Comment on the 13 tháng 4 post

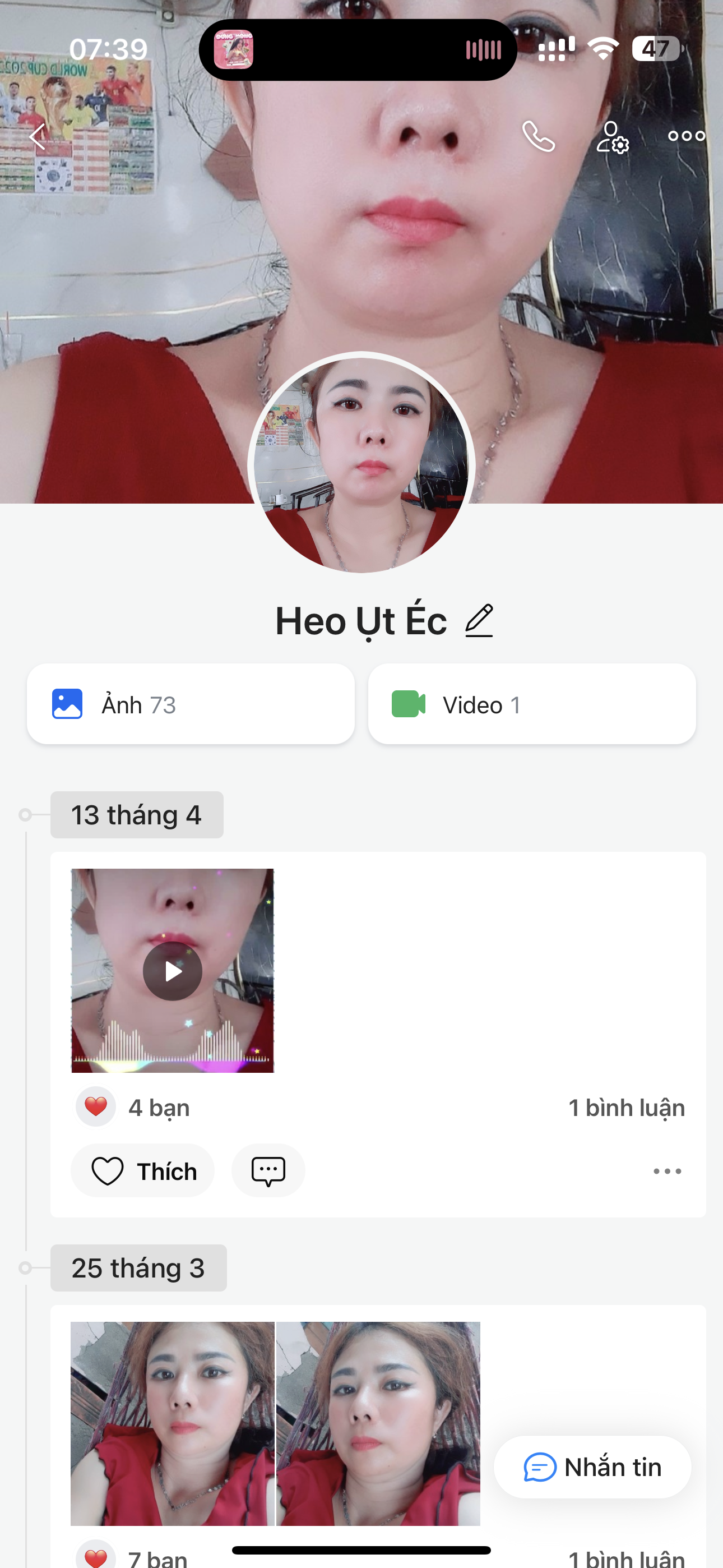click(x=268, y=1170)
